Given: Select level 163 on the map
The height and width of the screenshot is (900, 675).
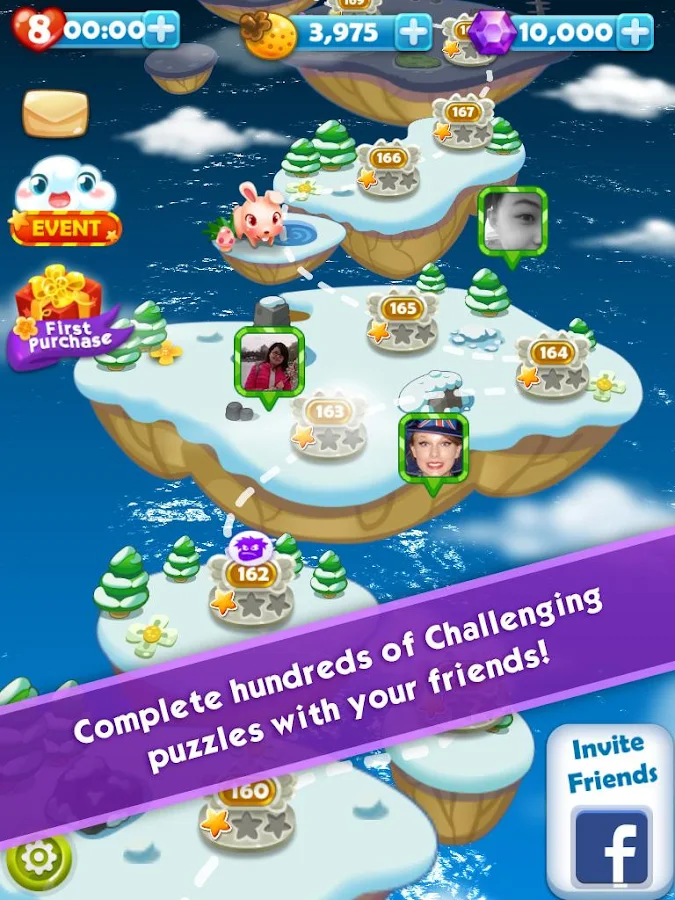Looking at the screenshot, I should click(329, 421).
